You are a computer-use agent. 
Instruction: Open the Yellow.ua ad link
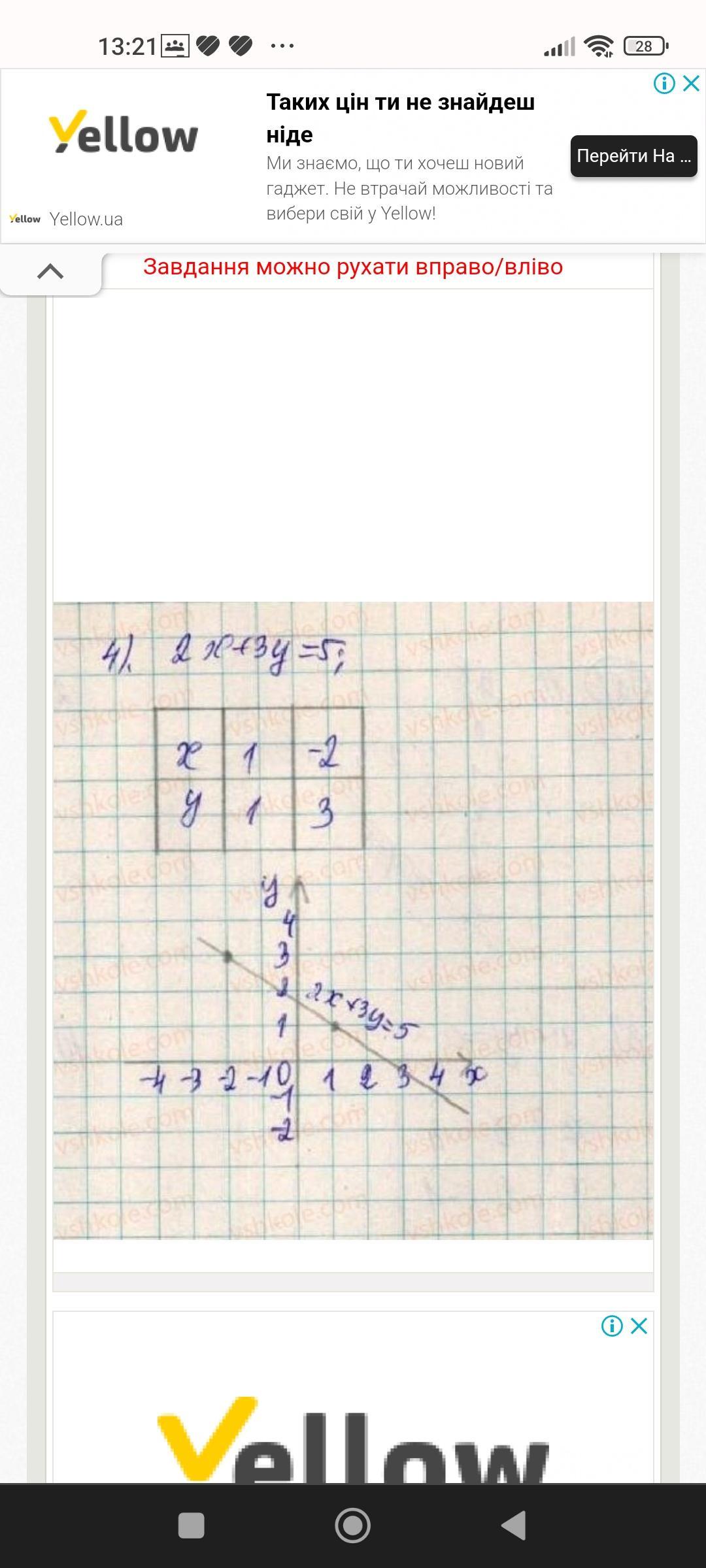(x=86, y=219)
